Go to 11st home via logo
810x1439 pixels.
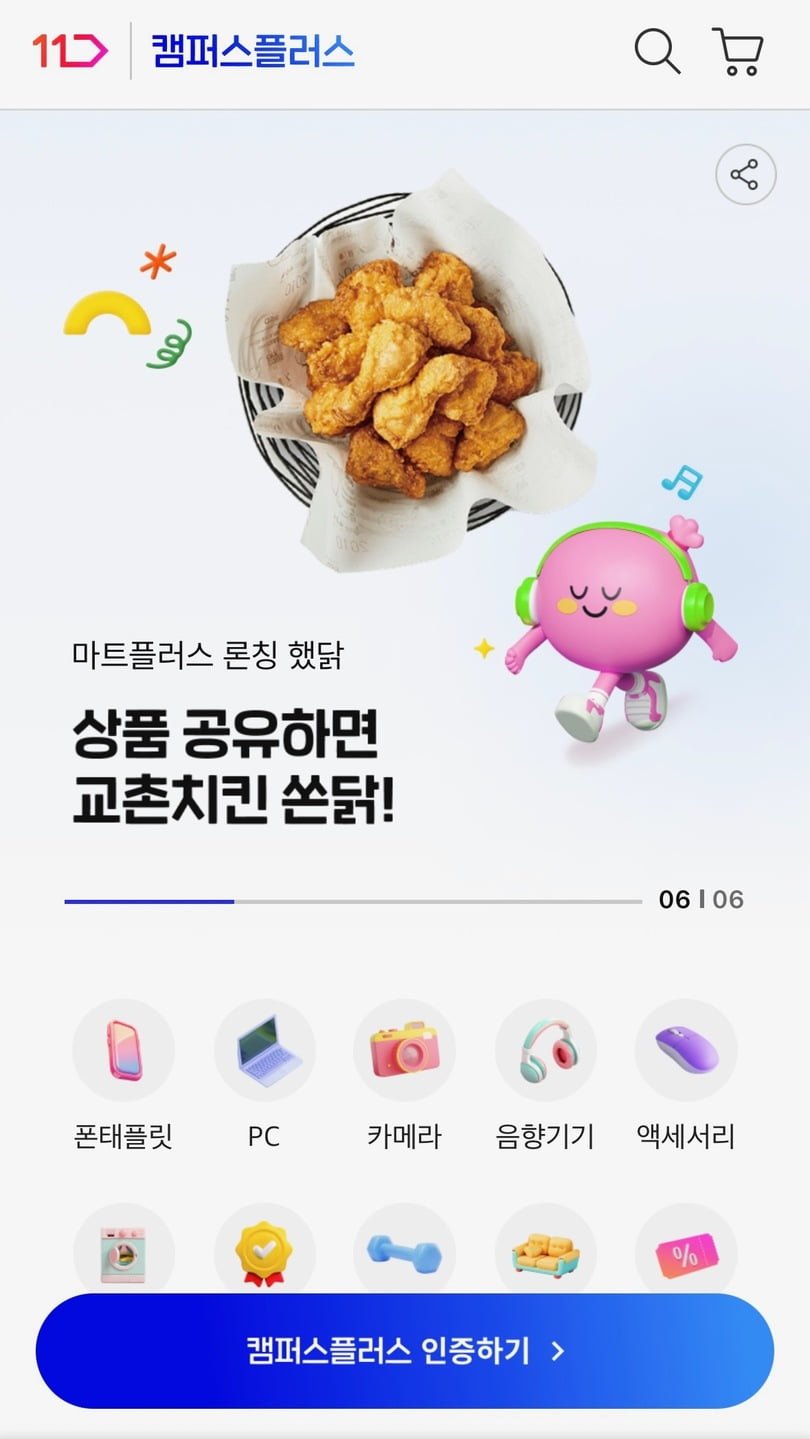tap(69, 51)
